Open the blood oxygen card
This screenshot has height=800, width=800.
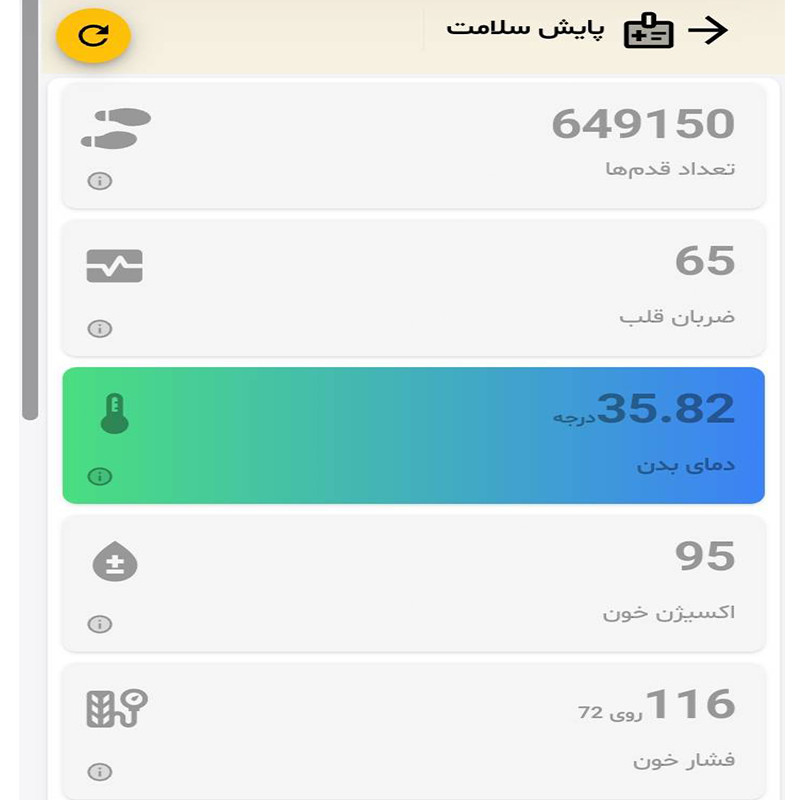point(413,583)
